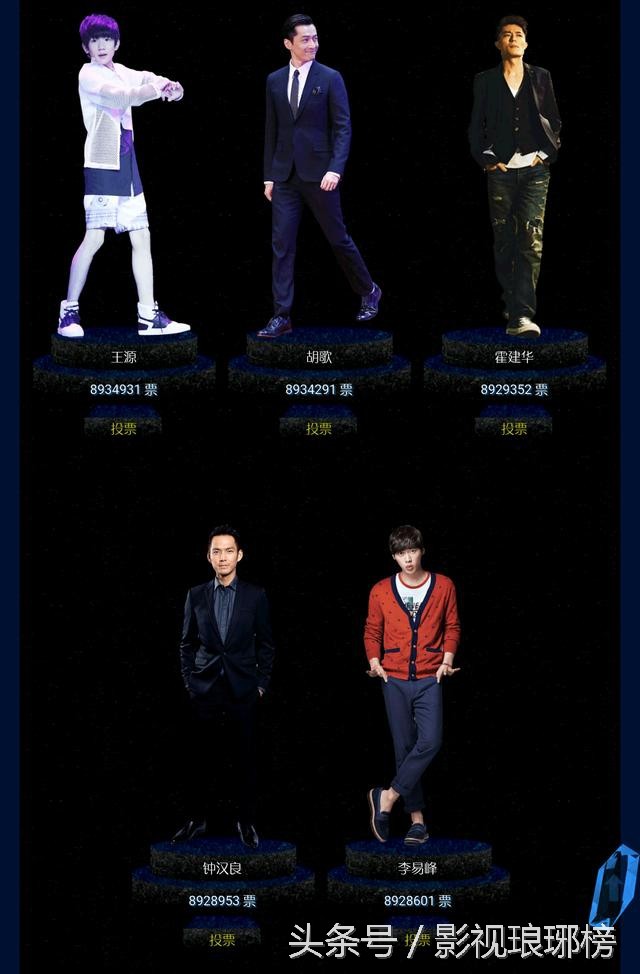The height and width of the screenshot is (974, 640).
Task: Vote for 钟汉良
Action: [222, 939]
